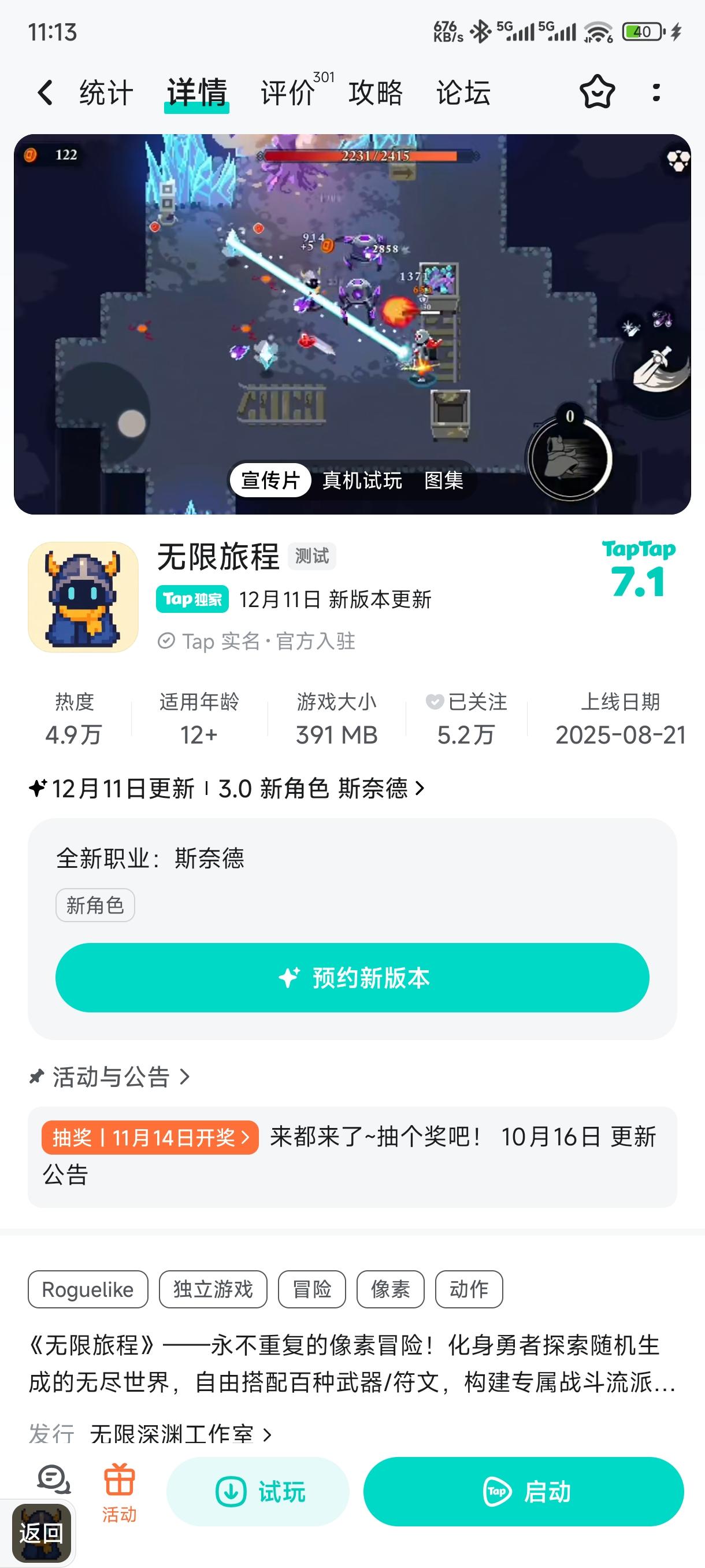The width and height of the screenshot is (705, 1568).
Task: Click the Tap独家 badge
Action: pos(193,600)
